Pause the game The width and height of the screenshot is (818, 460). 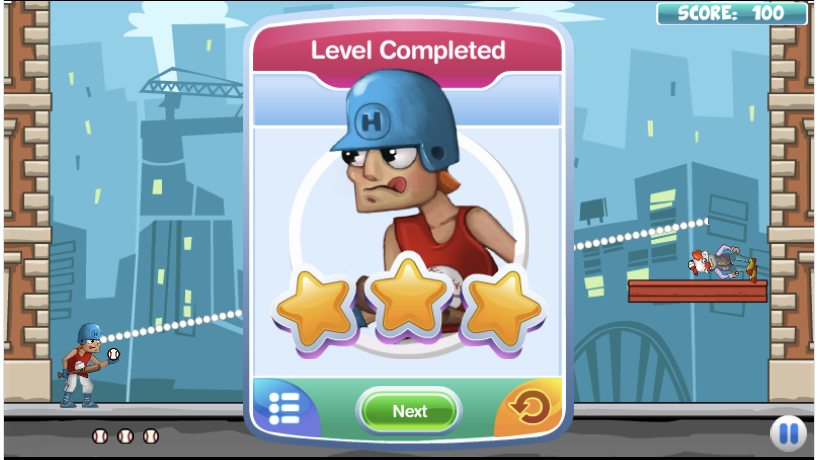[x=788, y=433]
